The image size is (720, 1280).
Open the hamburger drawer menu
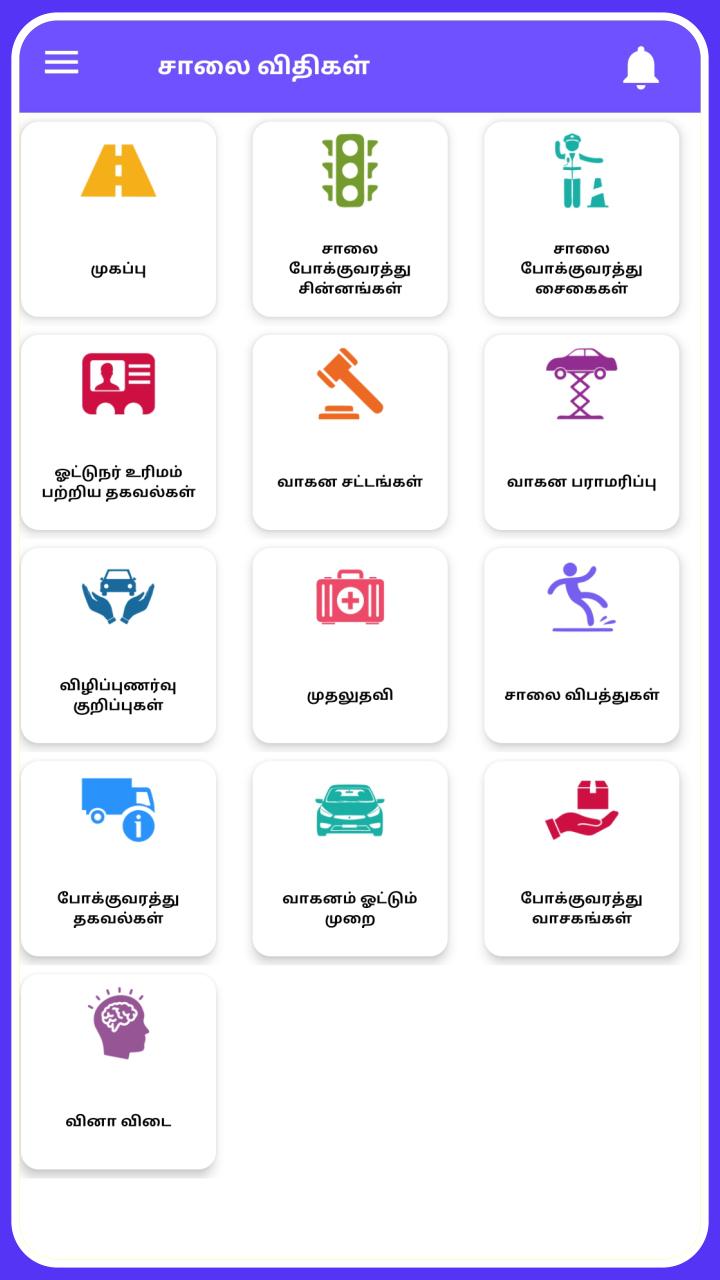61,63
